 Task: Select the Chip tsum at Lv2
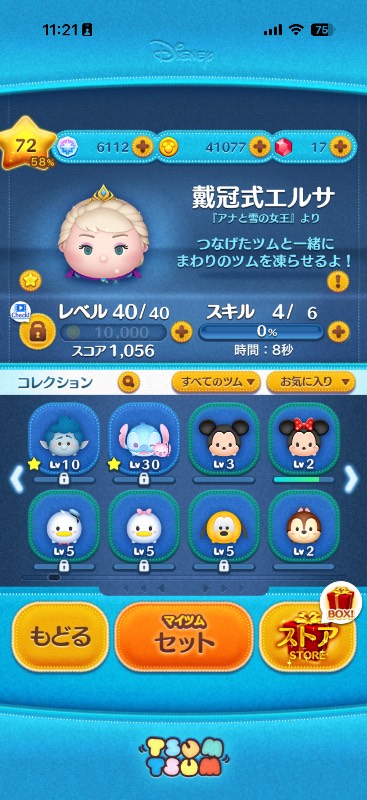(x=303, y=526)
